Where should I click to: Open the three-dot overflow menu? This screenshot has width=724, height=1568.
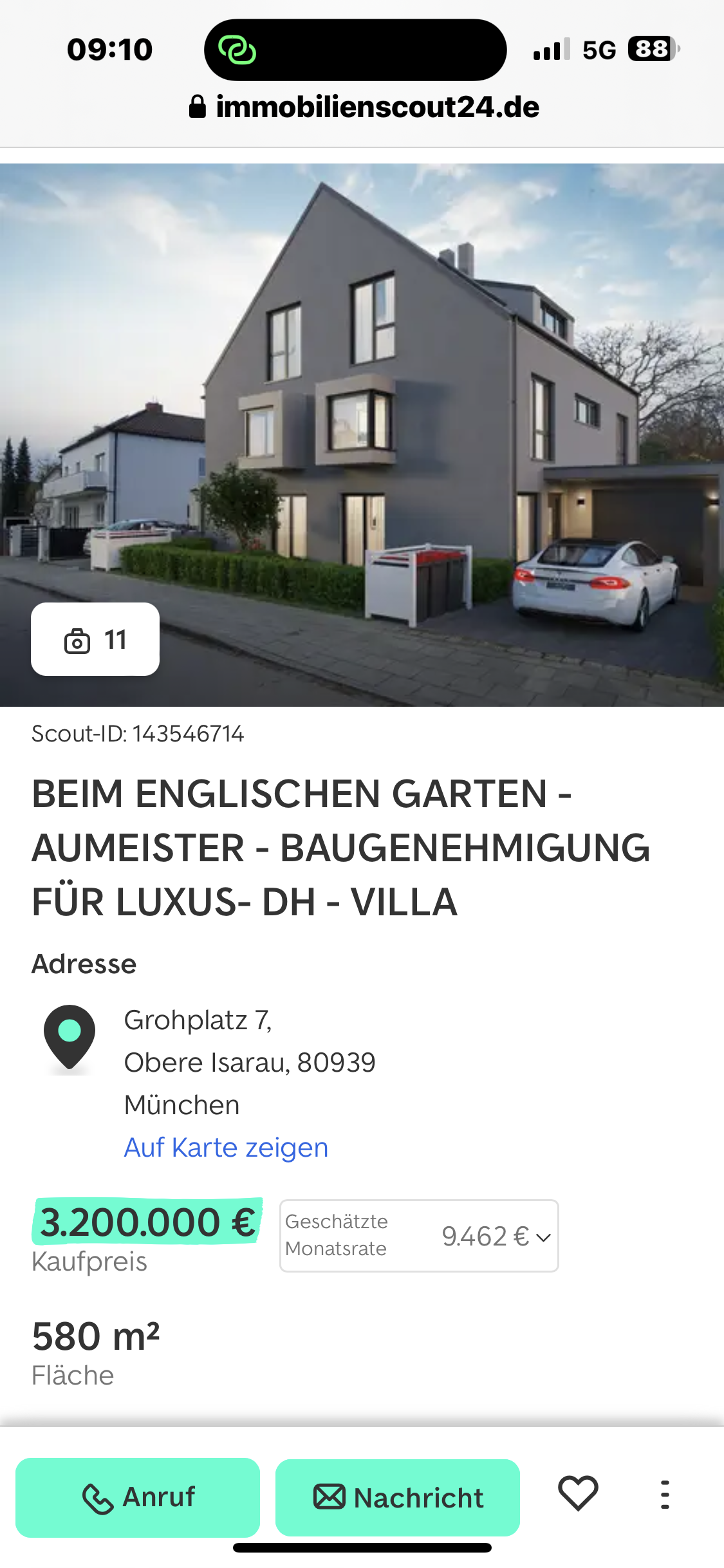pos(665,1495)
